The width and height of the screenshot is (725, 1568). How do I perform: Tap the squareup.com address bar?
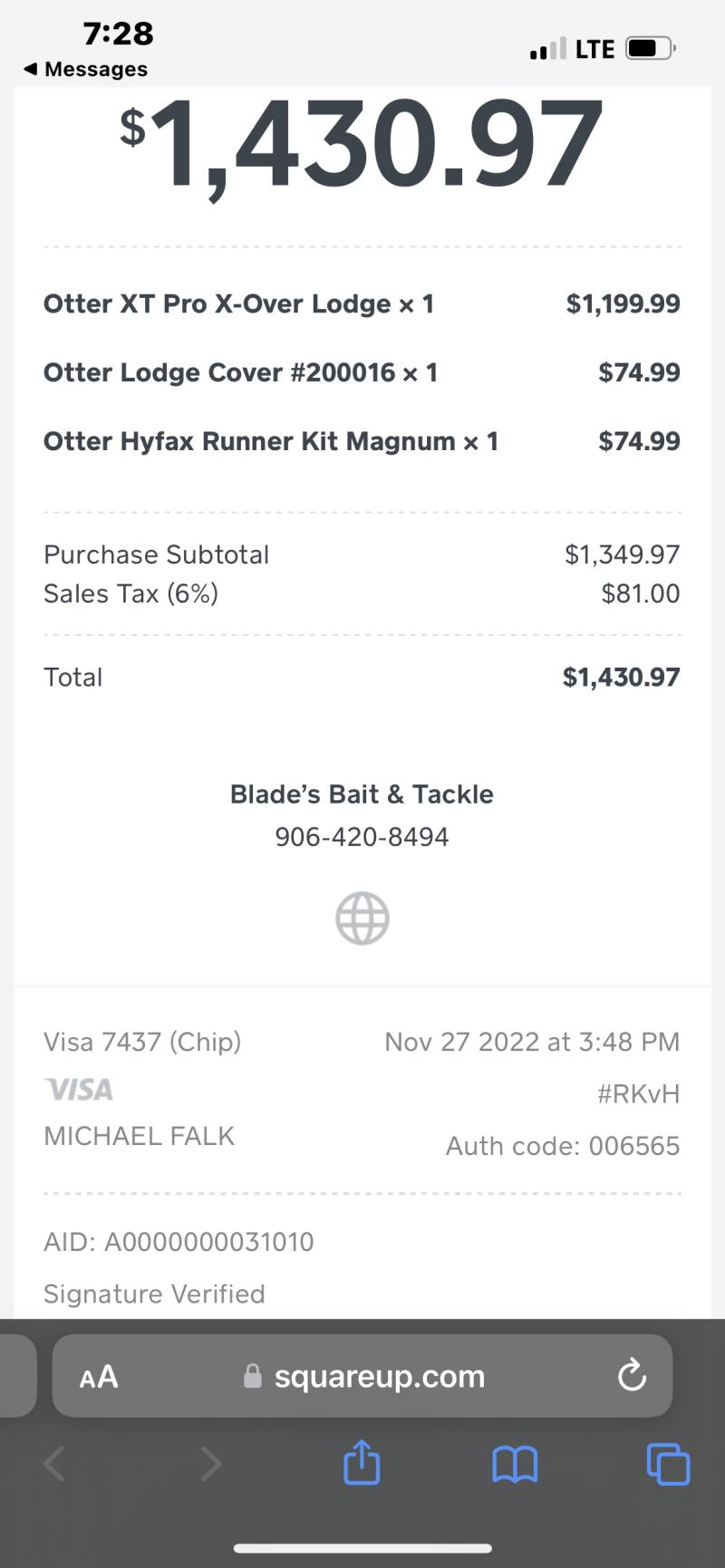point(362,1376)
